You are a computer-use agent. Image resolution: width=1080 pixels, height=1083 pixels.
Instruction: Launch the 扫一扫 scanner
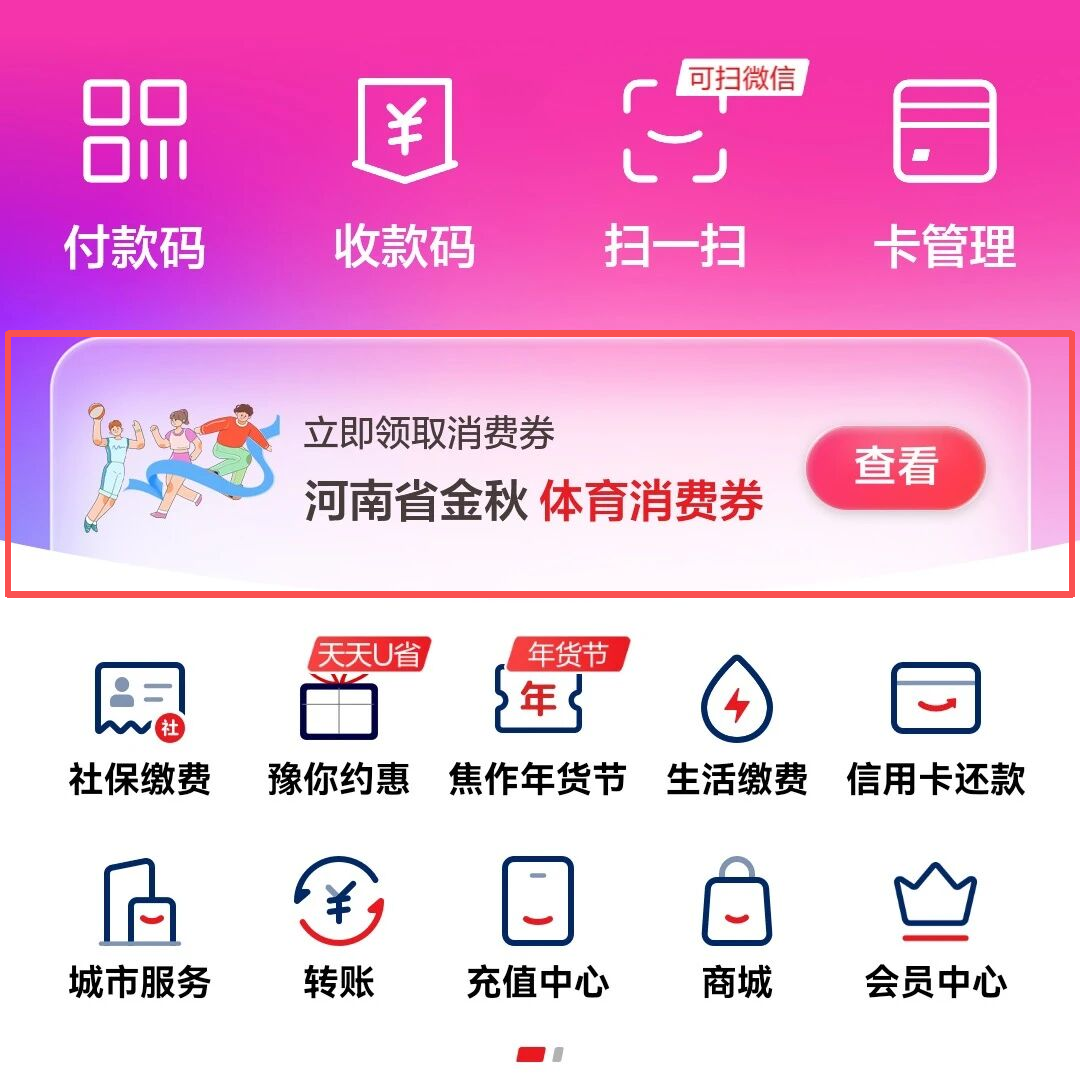pyautogui.click(x=675, y=170)
